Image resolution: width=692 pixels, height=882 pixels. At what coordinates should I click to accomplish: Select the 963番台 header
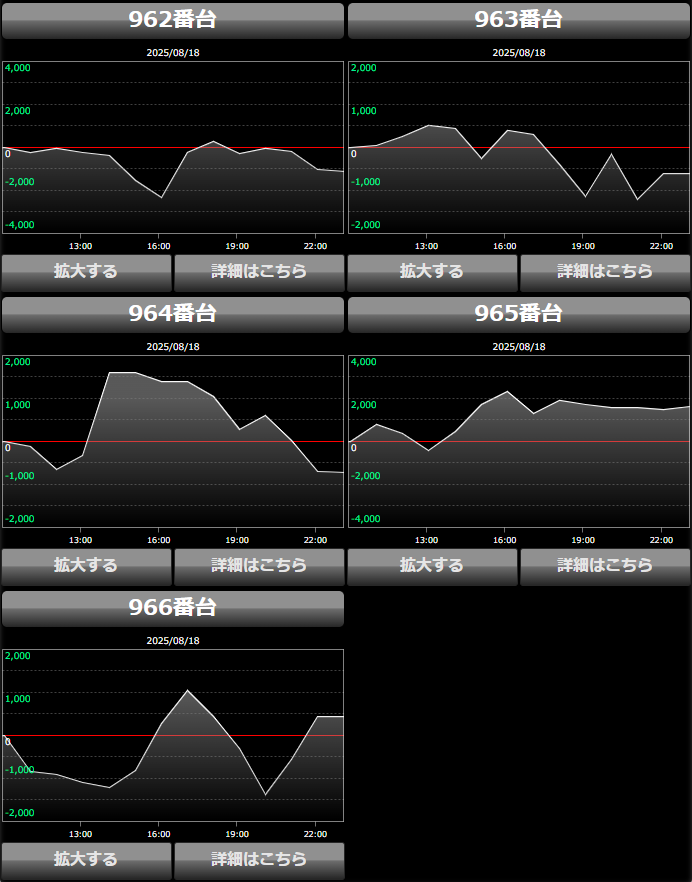tap(519, 20)
